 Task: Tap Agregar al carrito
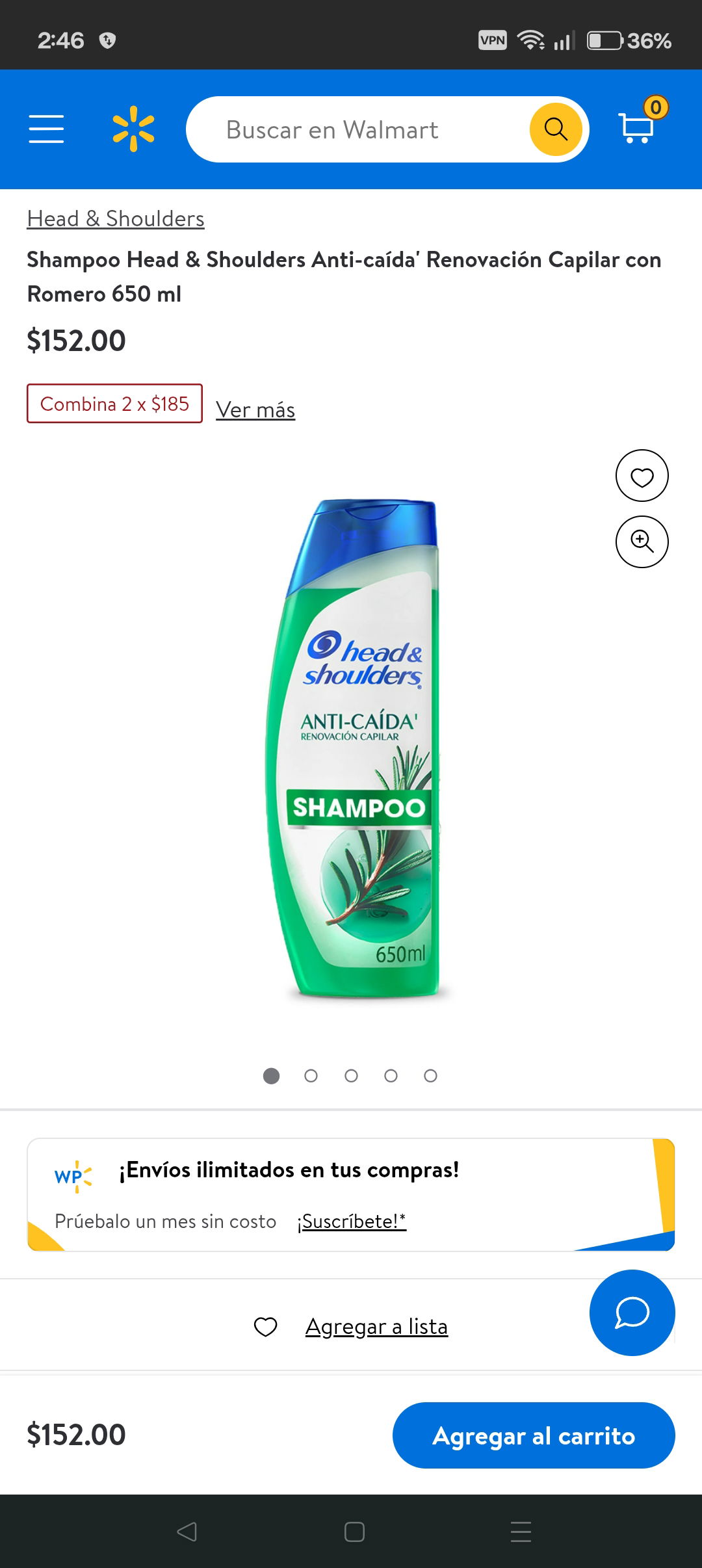point(534,1435)
